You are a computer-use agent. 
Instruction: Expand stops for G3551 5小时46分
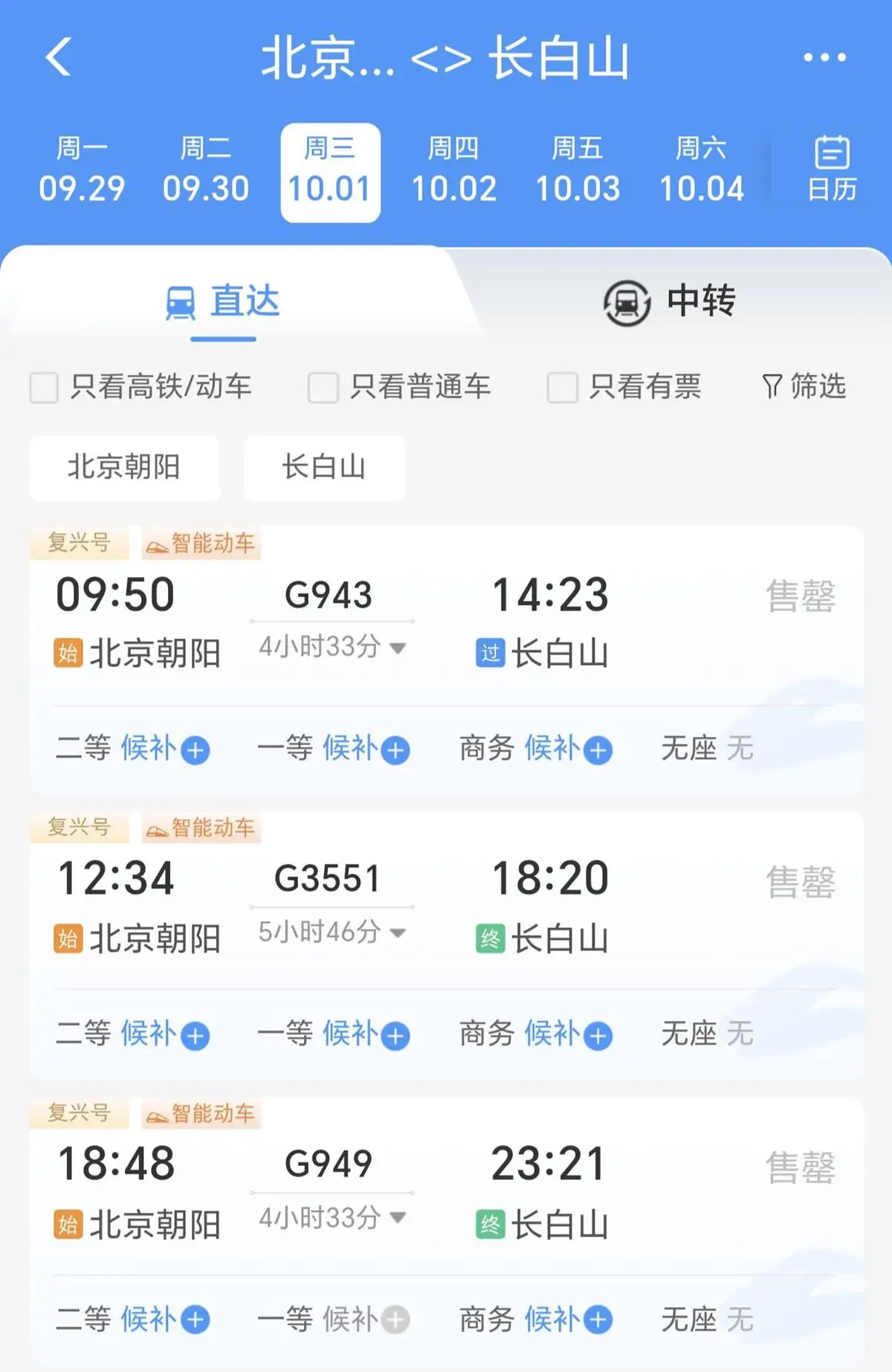(332, 933)
